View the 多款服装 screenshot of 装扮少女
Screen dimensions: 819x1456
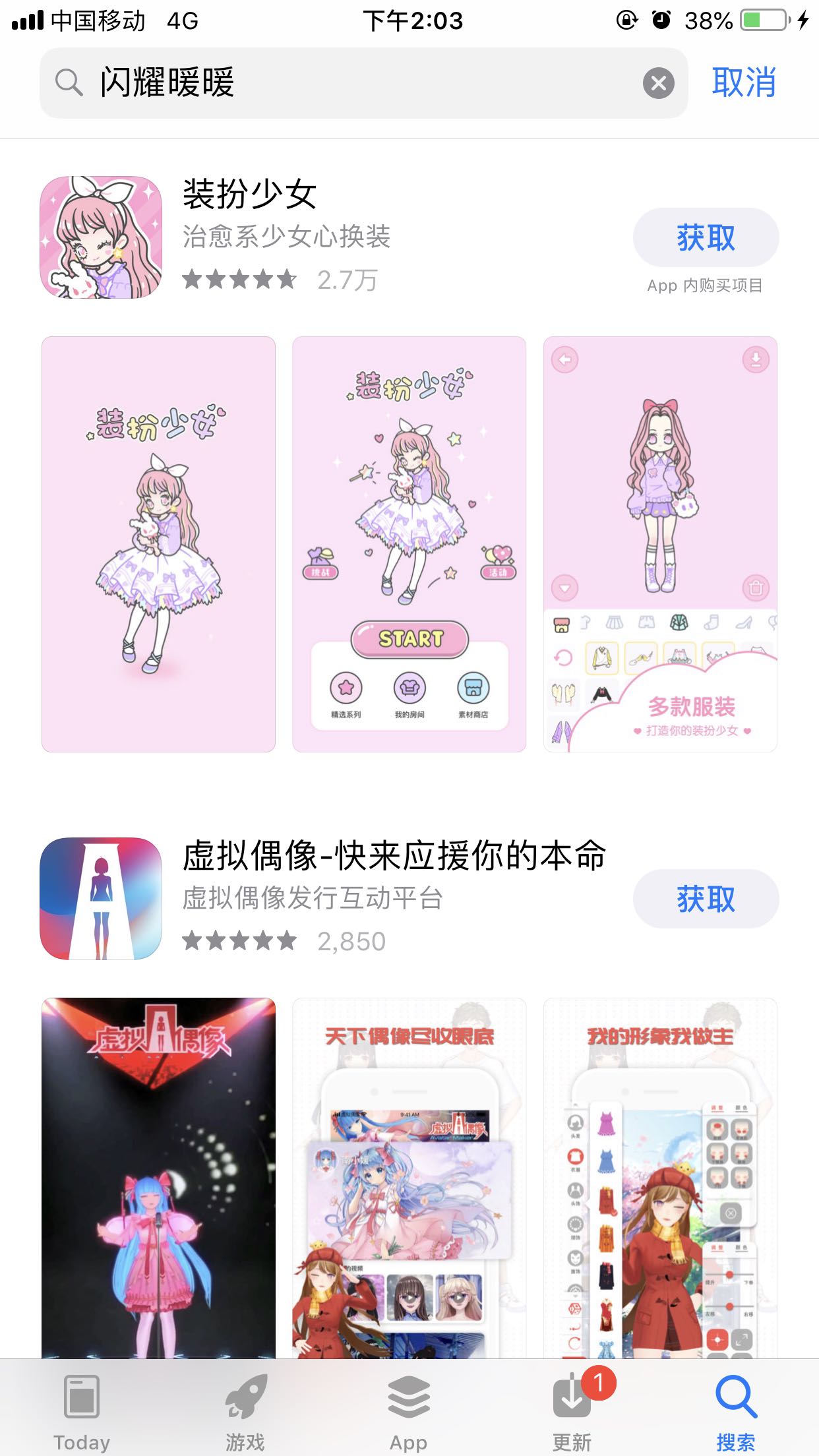tap(660, 544)
